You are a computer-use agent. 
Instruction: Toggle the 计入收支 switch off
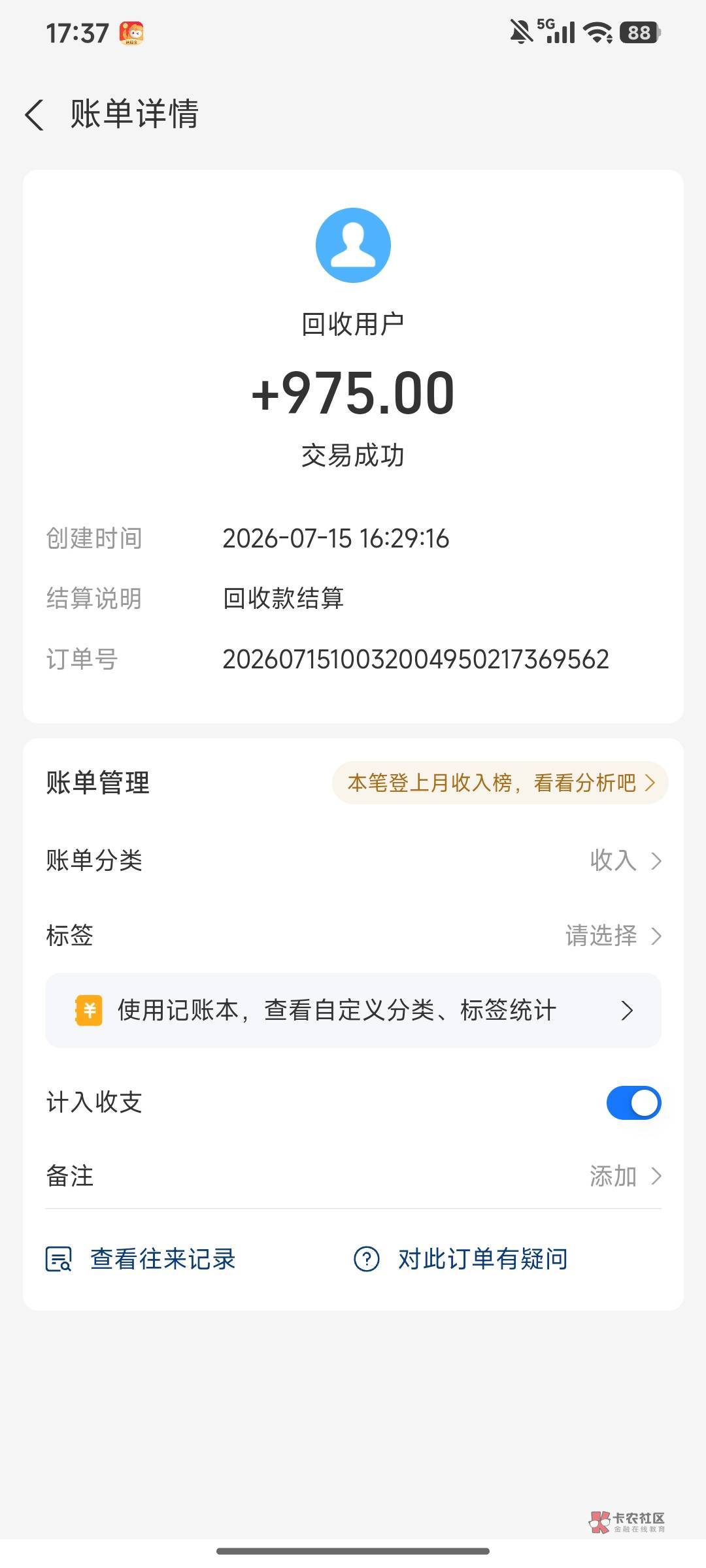[633, 1103]
